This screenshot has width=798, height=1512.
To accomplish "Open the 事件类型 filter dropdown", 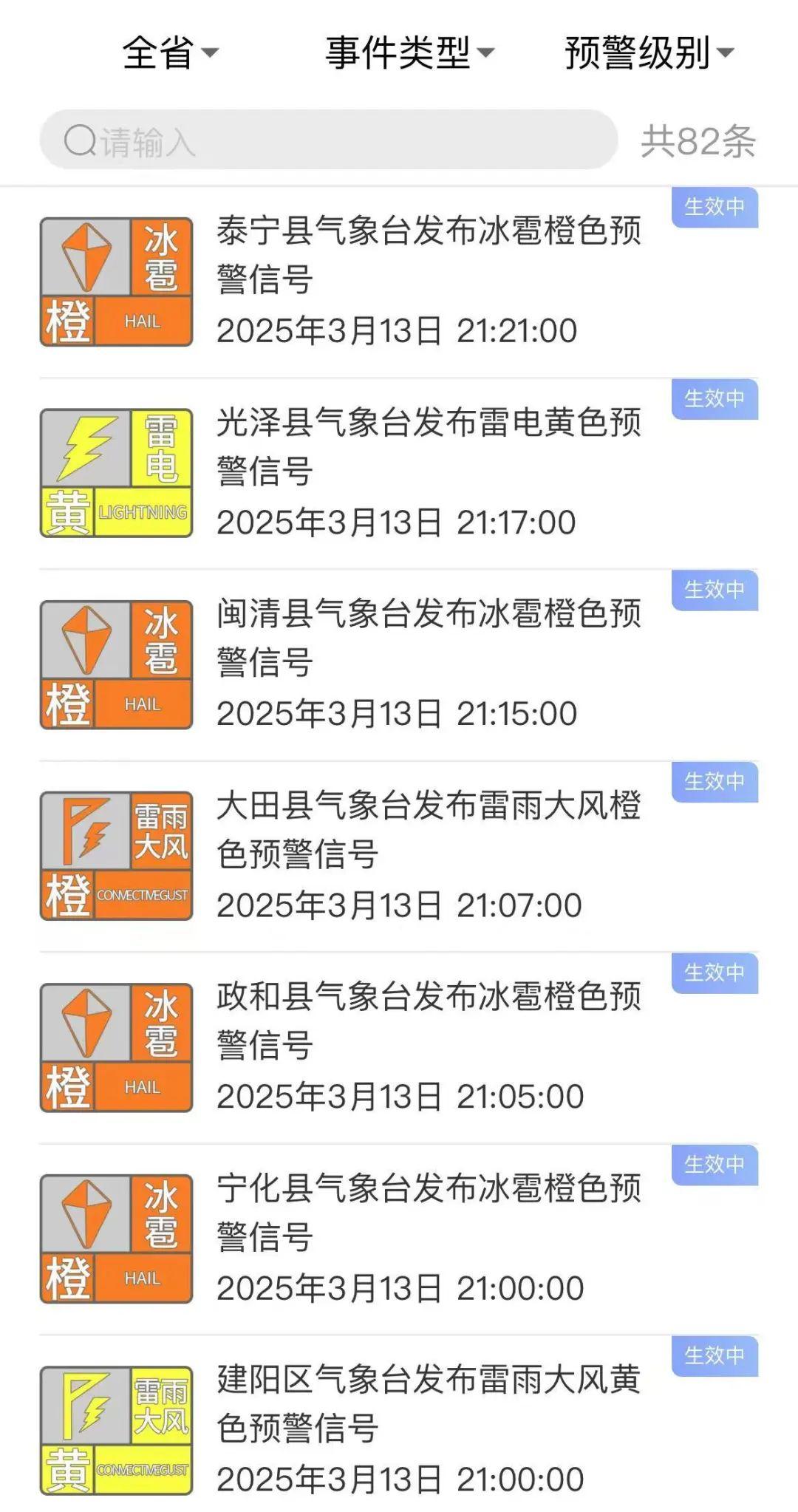I will (x=410, y=52).
